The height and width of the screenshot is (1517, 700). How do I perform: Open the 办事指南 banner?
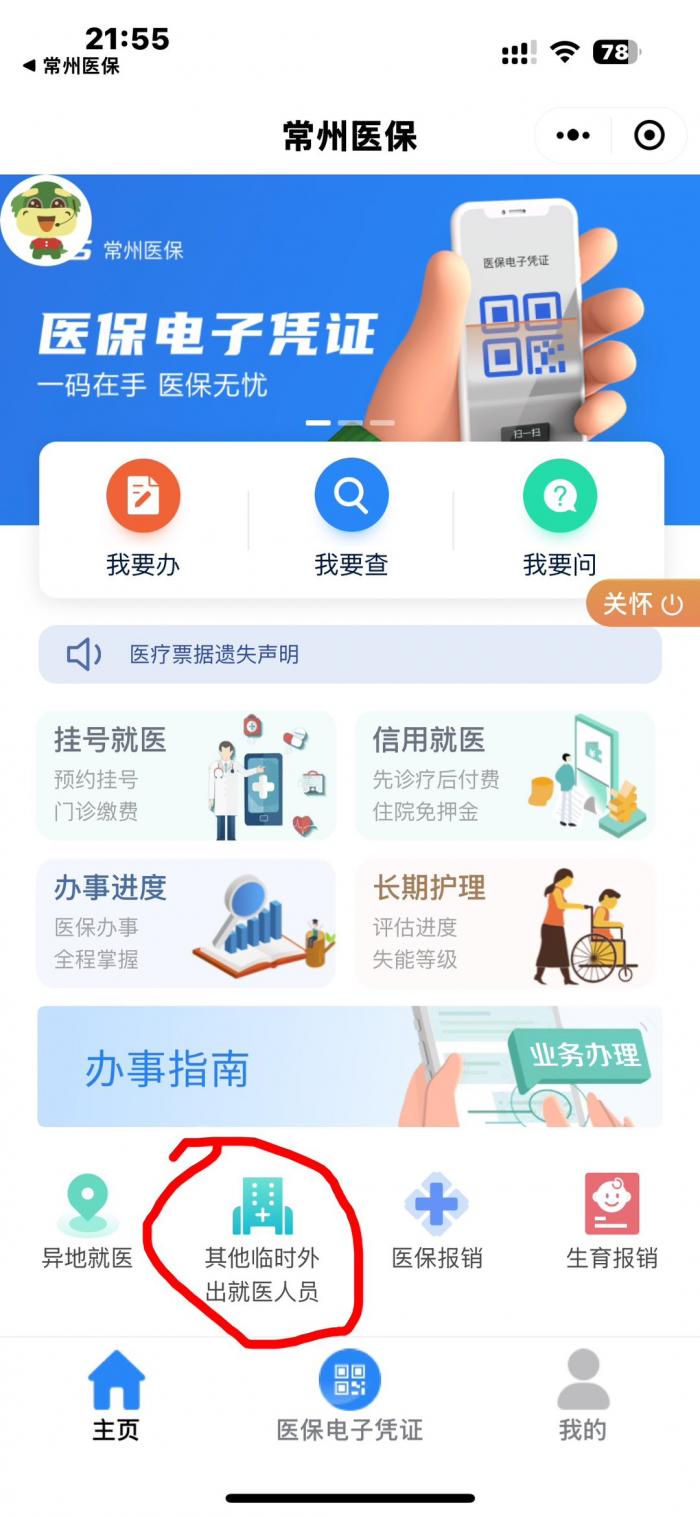click(x=350, y=1067)
